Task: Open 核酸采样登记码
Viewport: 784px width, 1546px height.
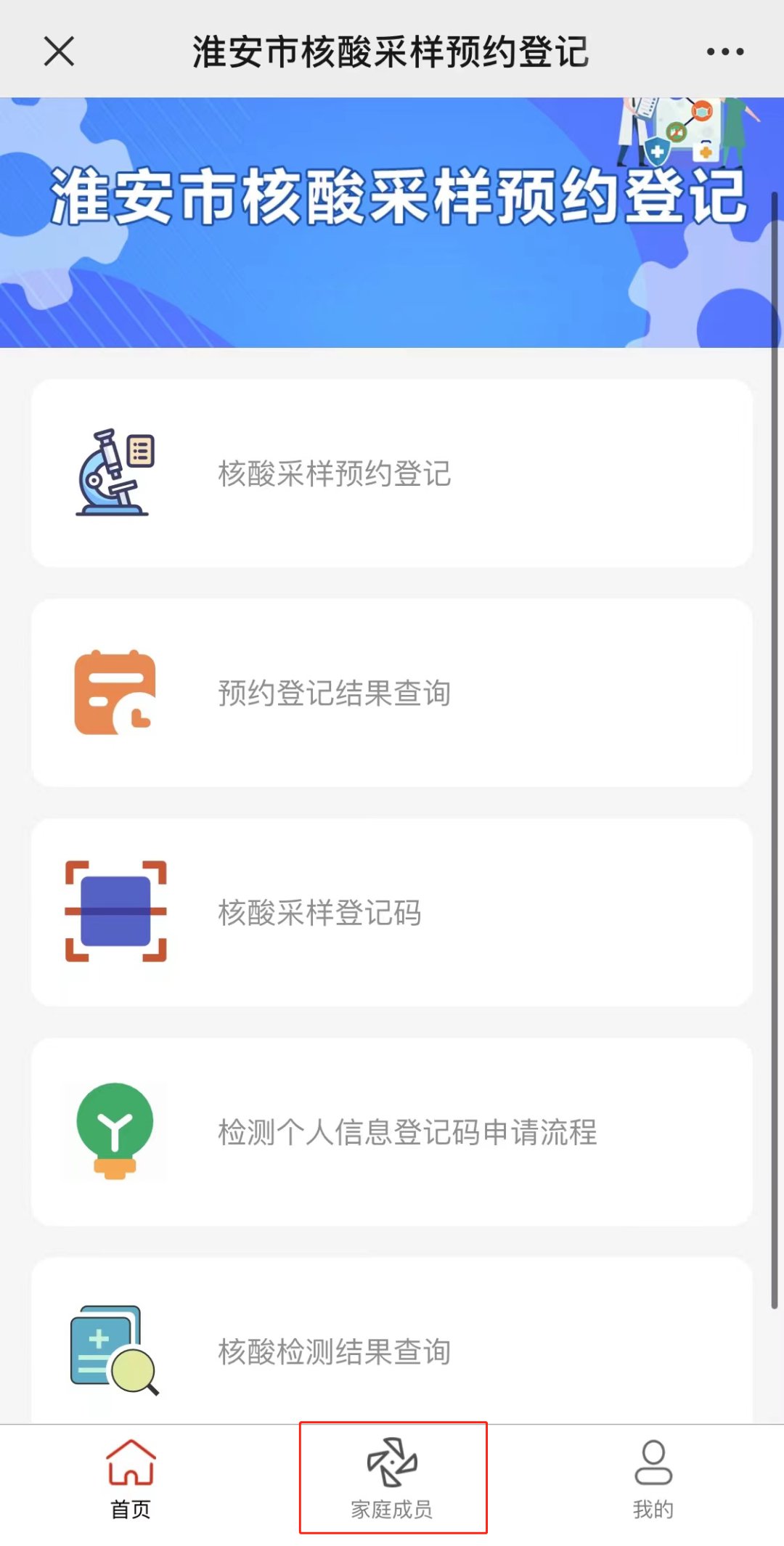Action: pyautogui.click(x=392, y=913)
